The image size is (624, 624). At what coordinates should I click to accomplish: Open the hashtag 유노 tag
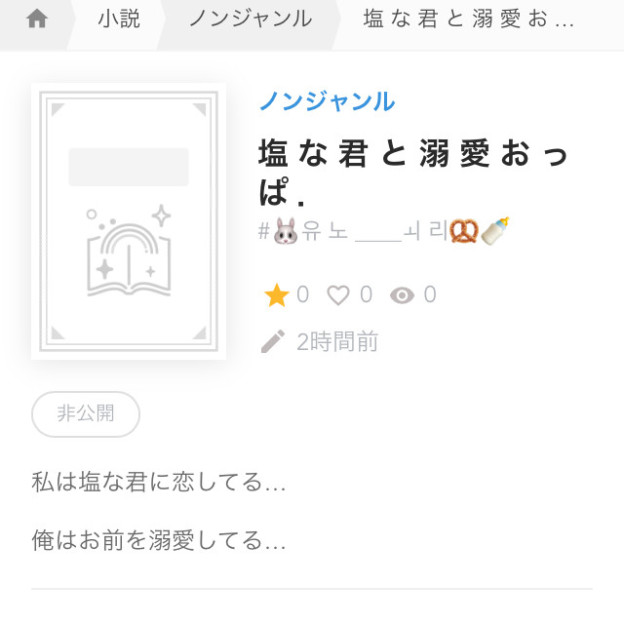tap(383, 232)
